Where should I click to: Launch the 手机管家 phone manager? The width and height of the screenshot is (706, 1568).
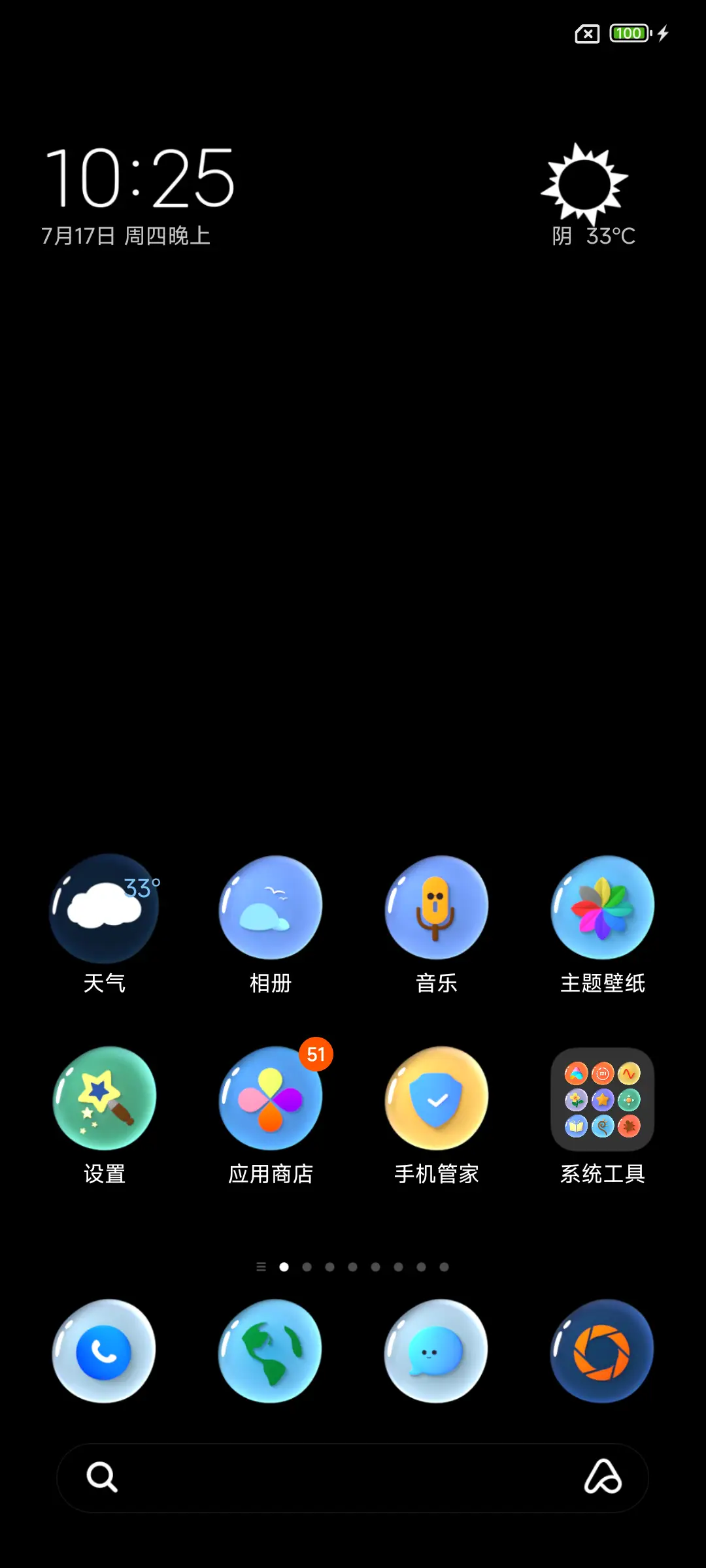point(436,1100)
